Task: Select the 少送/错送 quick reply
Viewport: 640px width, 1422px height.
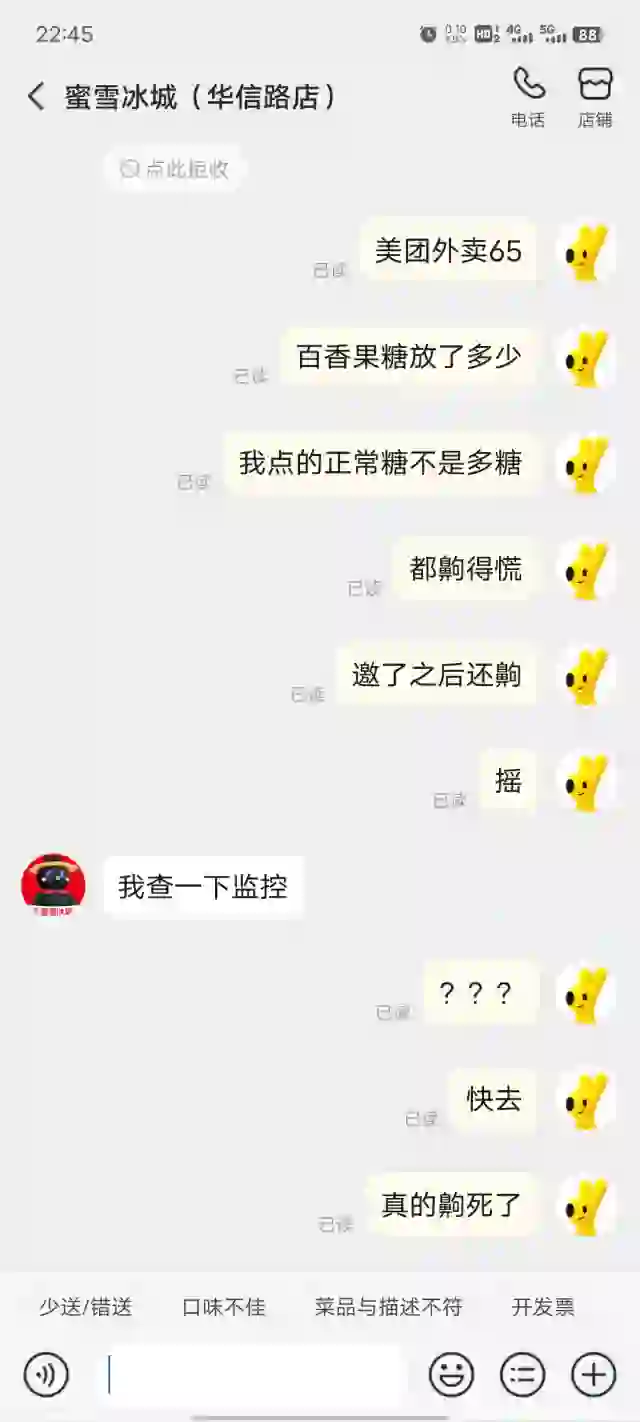Action: (86, 1307)
